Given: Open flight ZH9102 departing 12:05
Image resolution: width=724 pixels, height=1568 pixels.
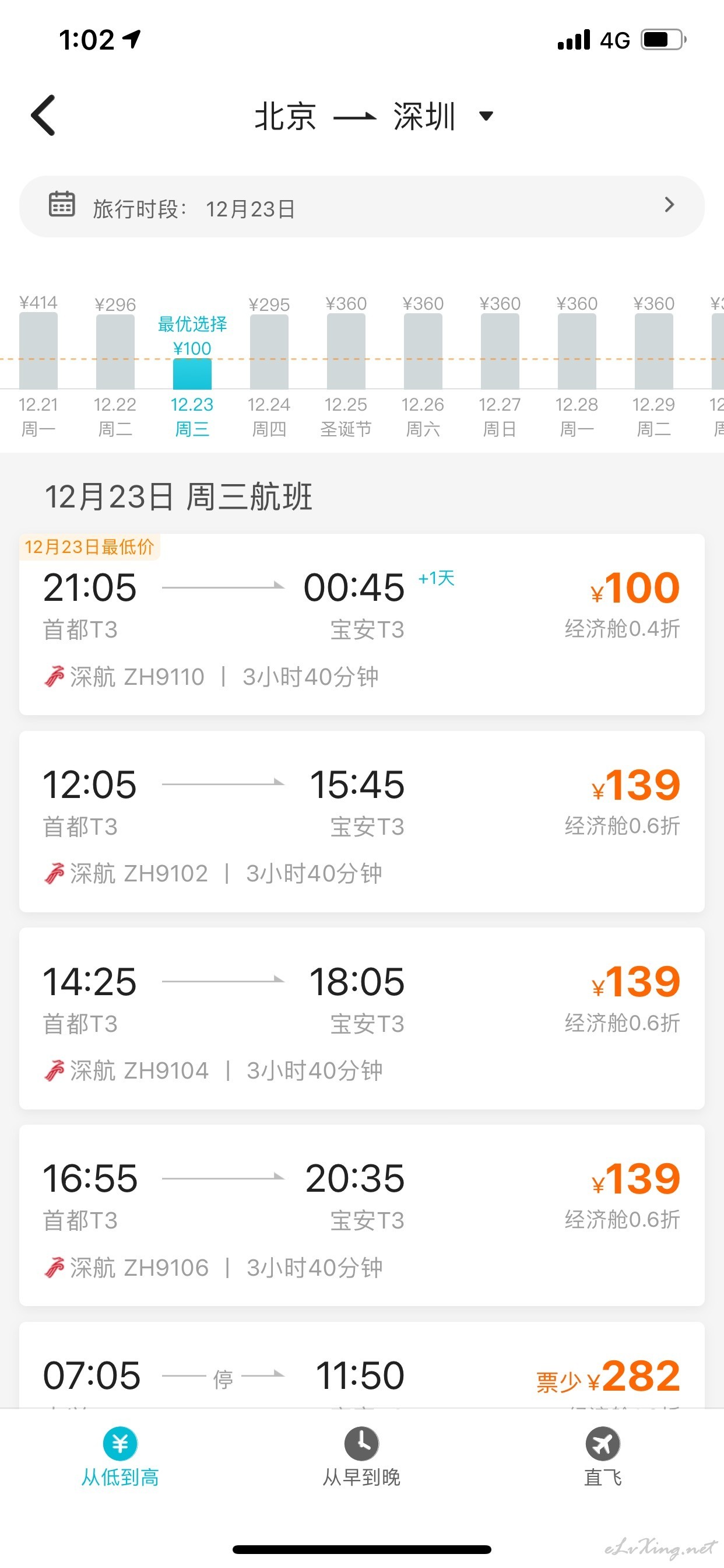Looking at the screenshot, I should coord(362,822).
